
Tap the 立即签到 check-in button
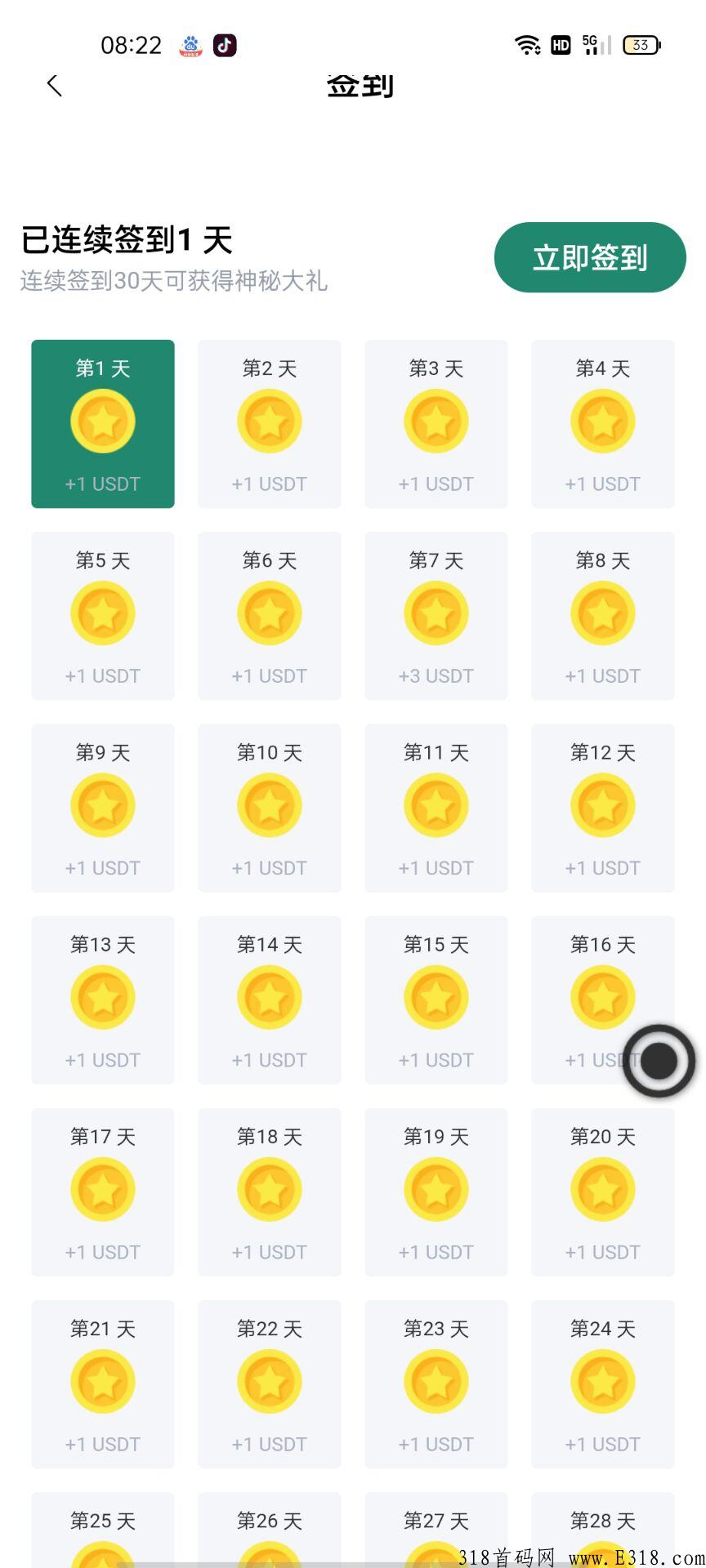[589, 257]
